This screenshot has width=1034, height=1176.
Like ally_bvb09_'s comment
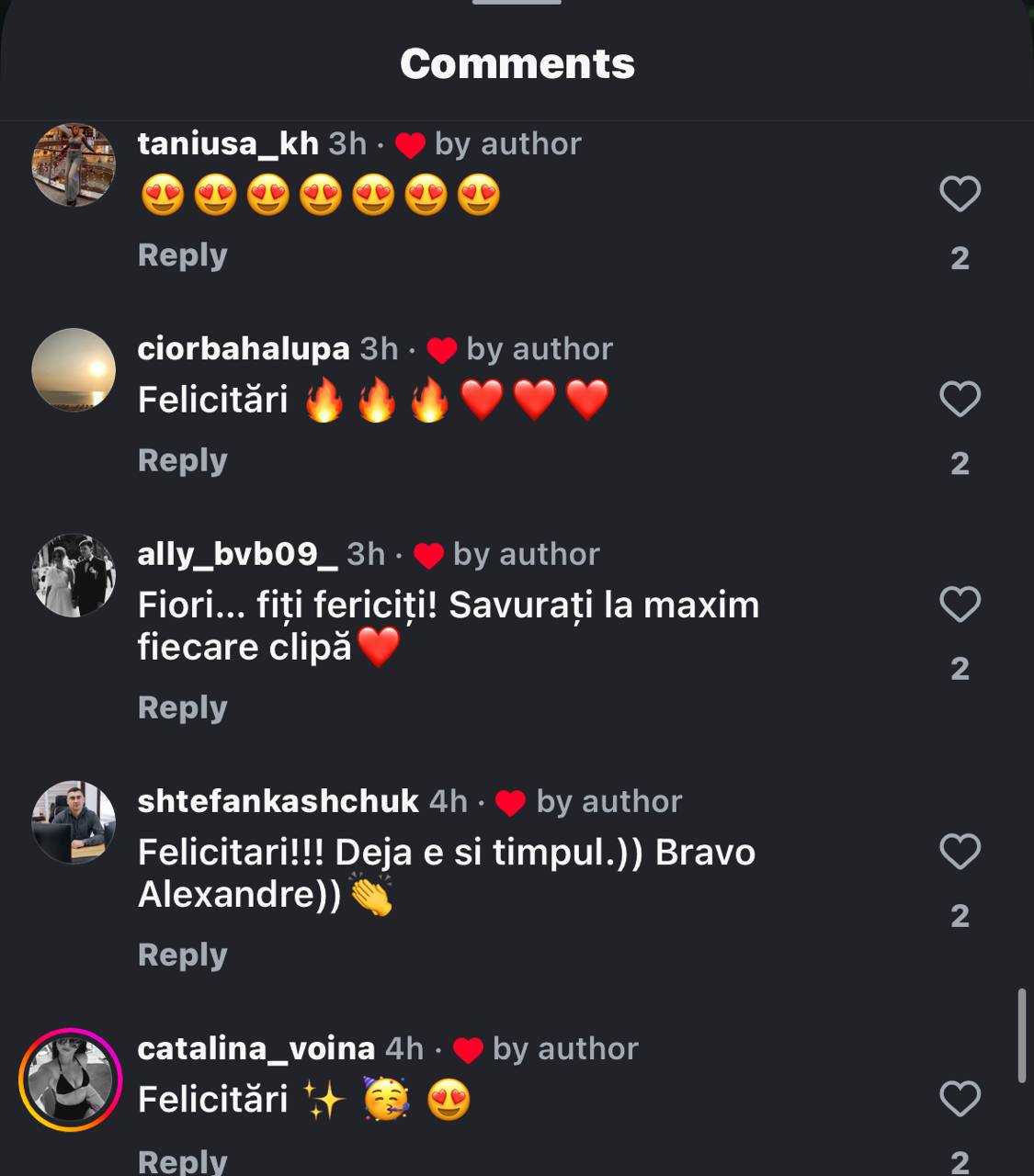960,604
